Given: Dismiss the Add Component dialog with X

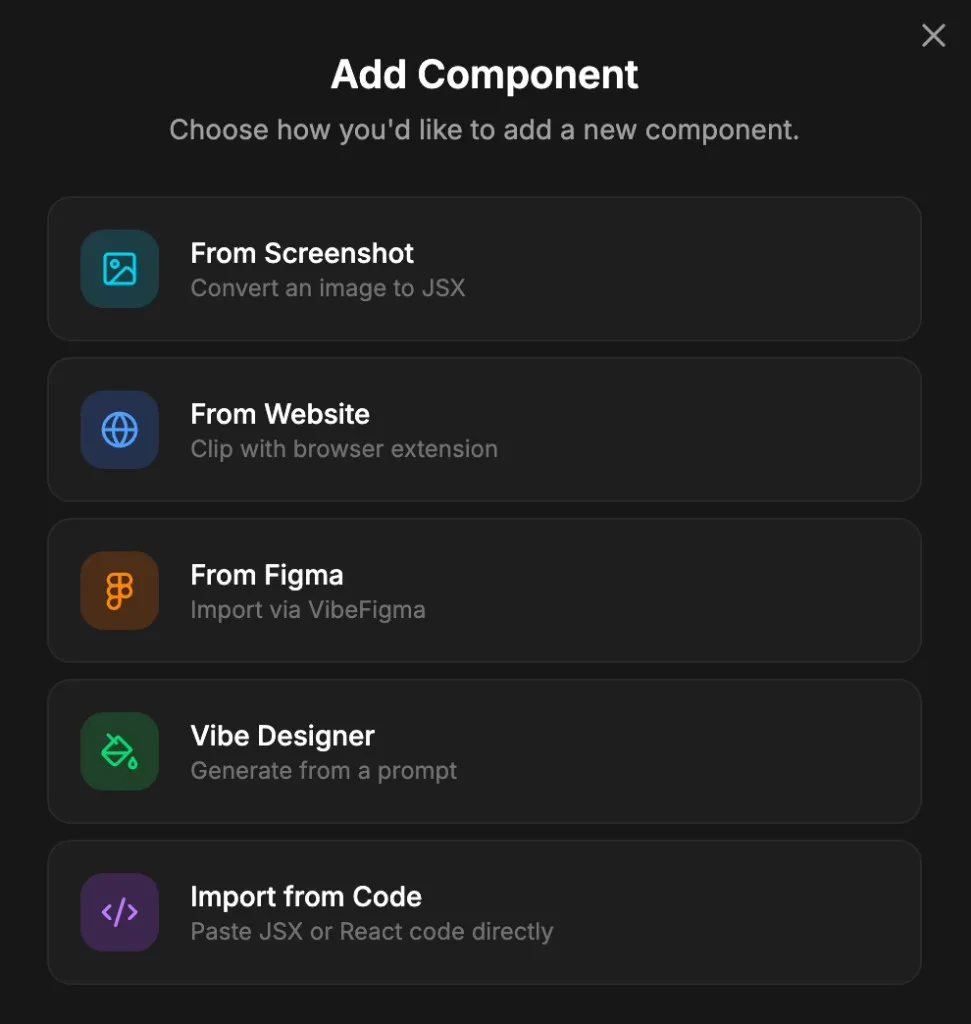Looking at the screenshot, I should pos(933,35).
